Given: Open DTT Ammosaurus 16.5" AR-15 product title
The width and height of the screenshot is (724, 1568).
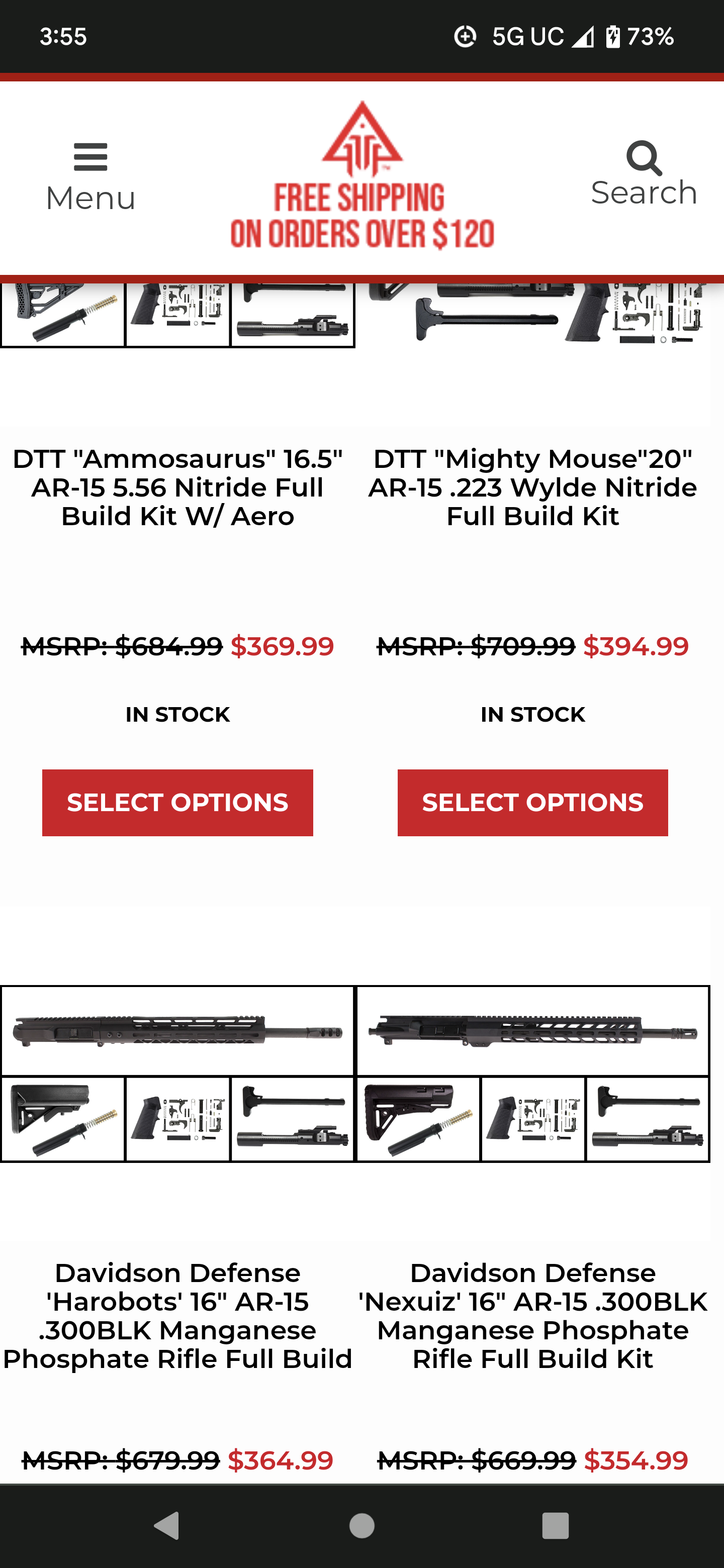Looking at the screenshot, I should 177,487.
